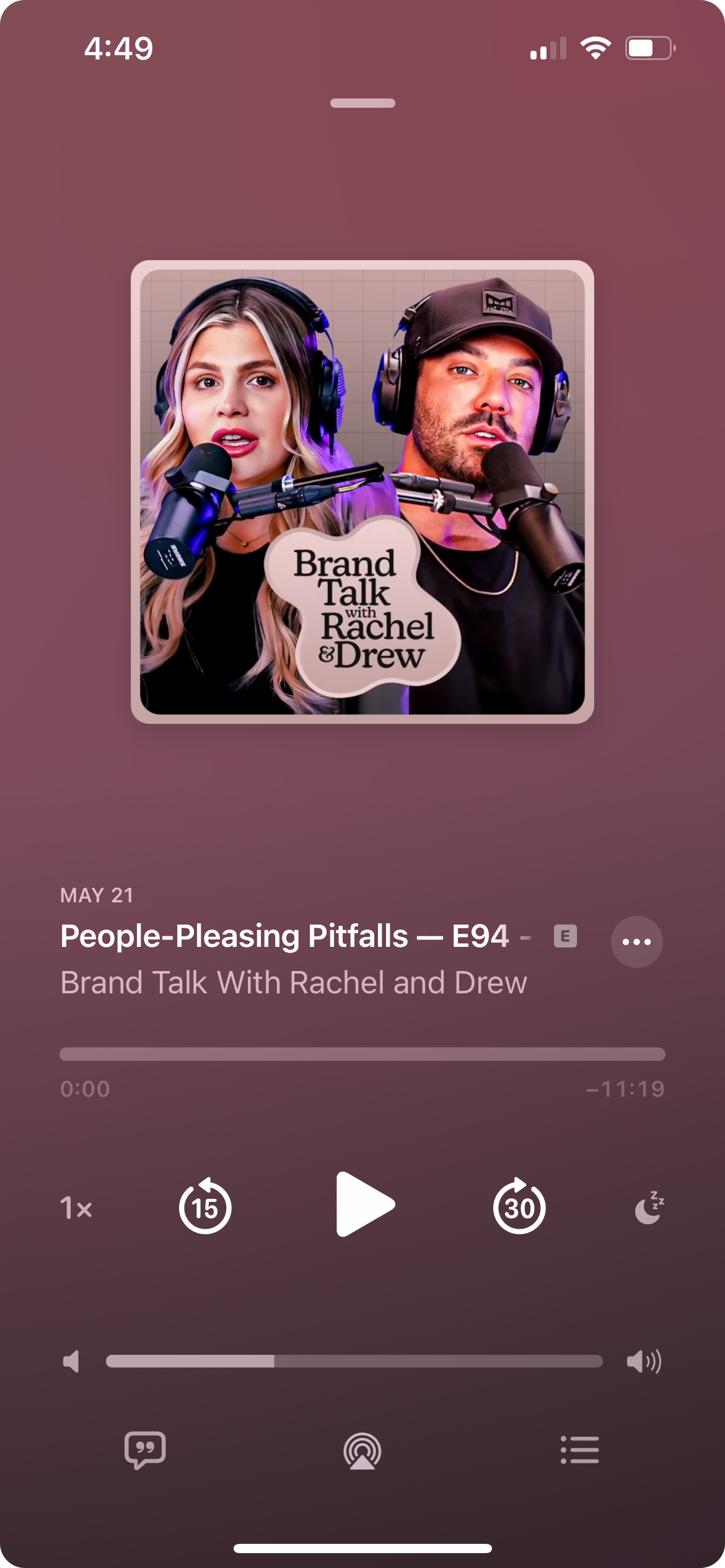
Task: Tap the volume slider to set volume
Action: (354, 1361)
